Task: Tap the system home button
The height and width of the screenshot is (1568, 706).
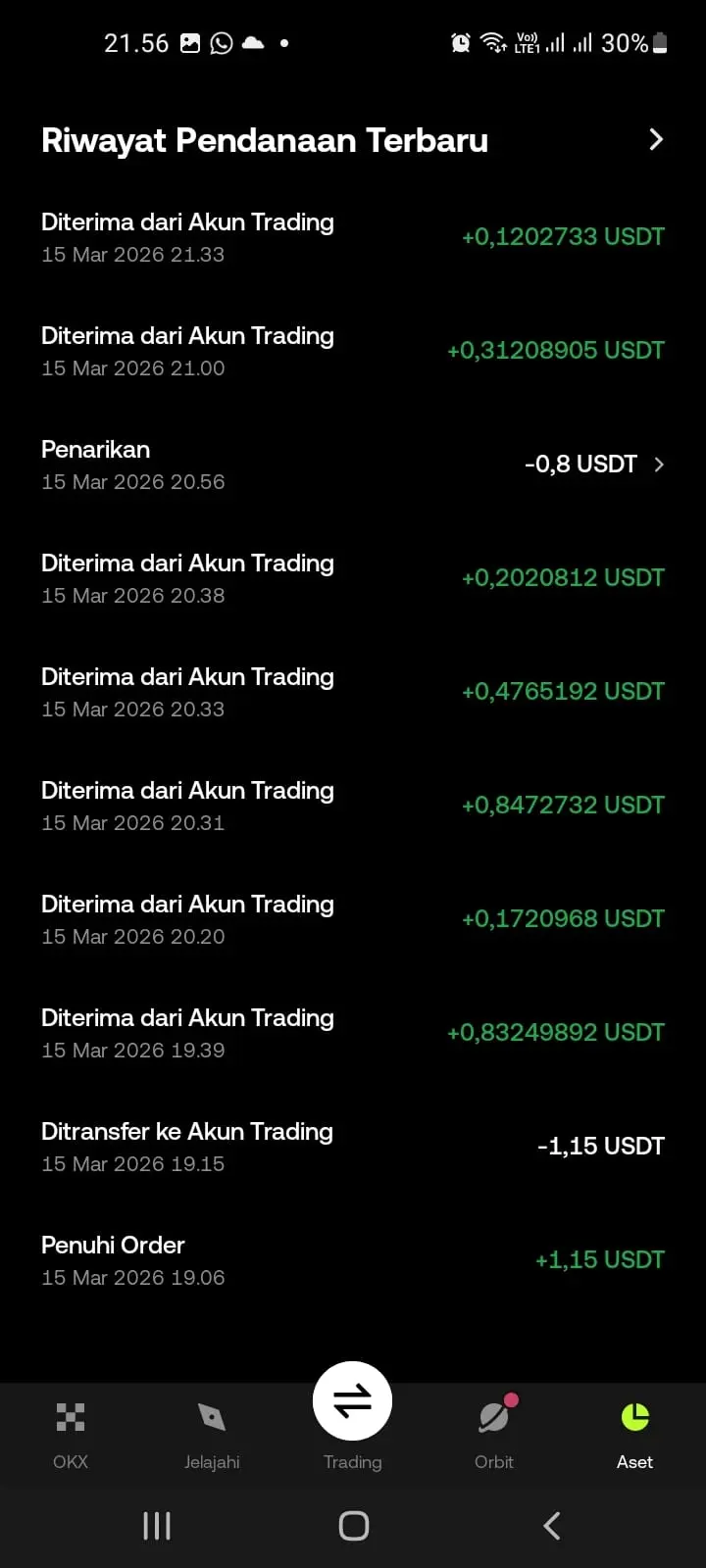Action: click(x=353, y=1526)
